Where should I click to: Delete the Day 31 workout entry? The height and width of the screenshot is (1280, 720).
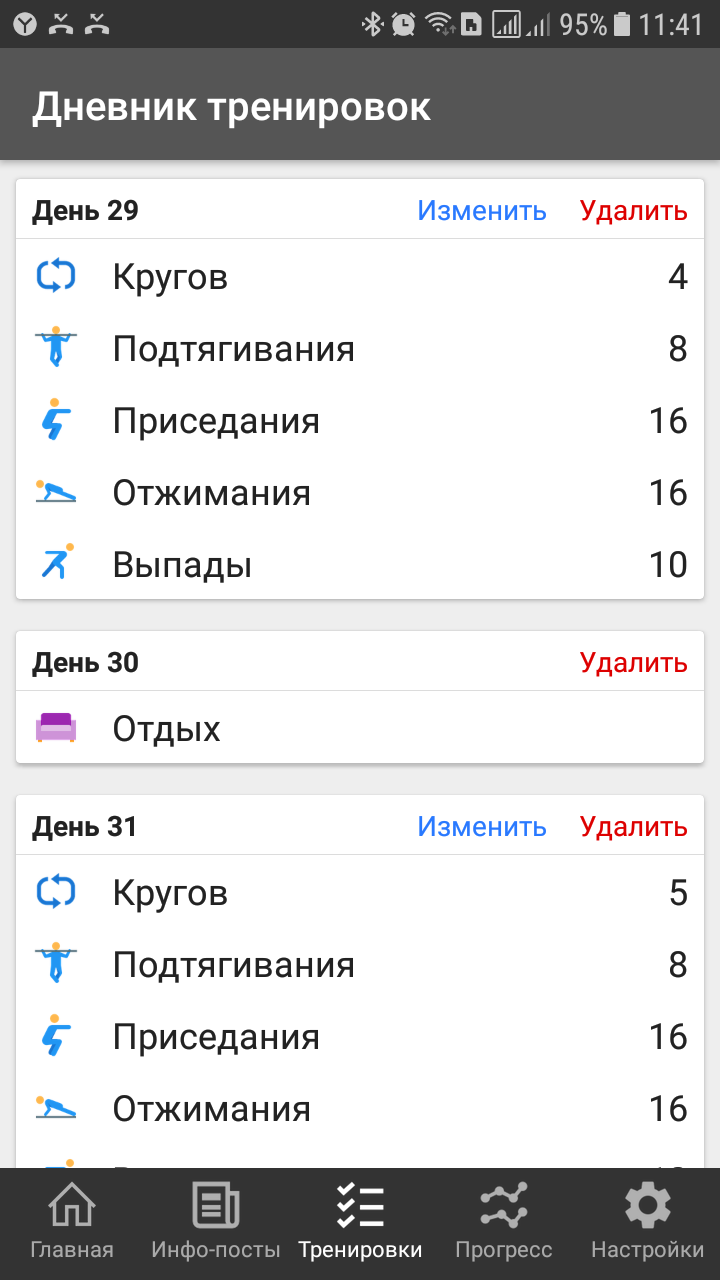(x=634, y=827)
